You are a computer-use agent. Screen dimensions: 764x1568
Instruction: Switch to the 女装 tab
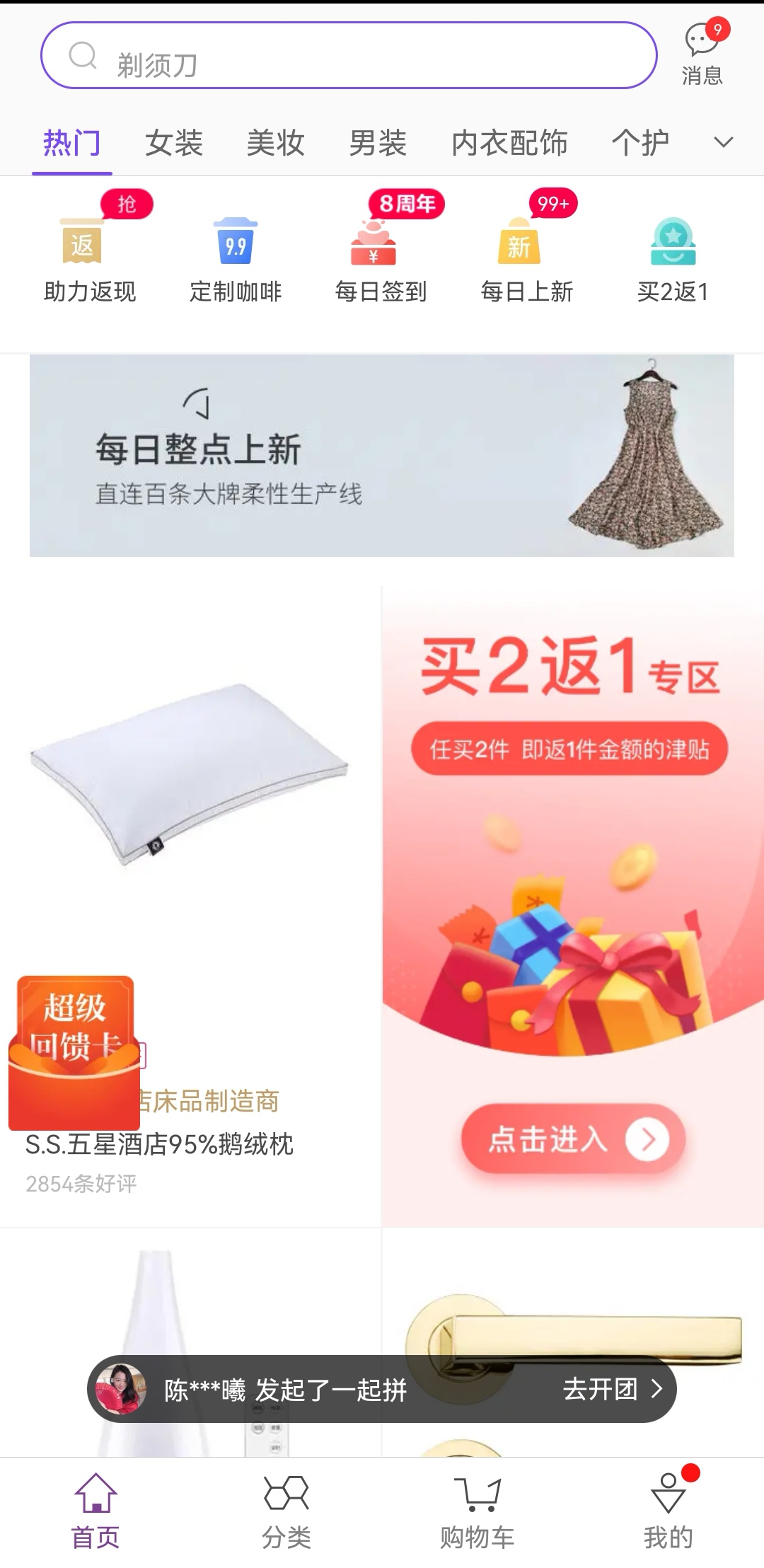pos(173,143)
